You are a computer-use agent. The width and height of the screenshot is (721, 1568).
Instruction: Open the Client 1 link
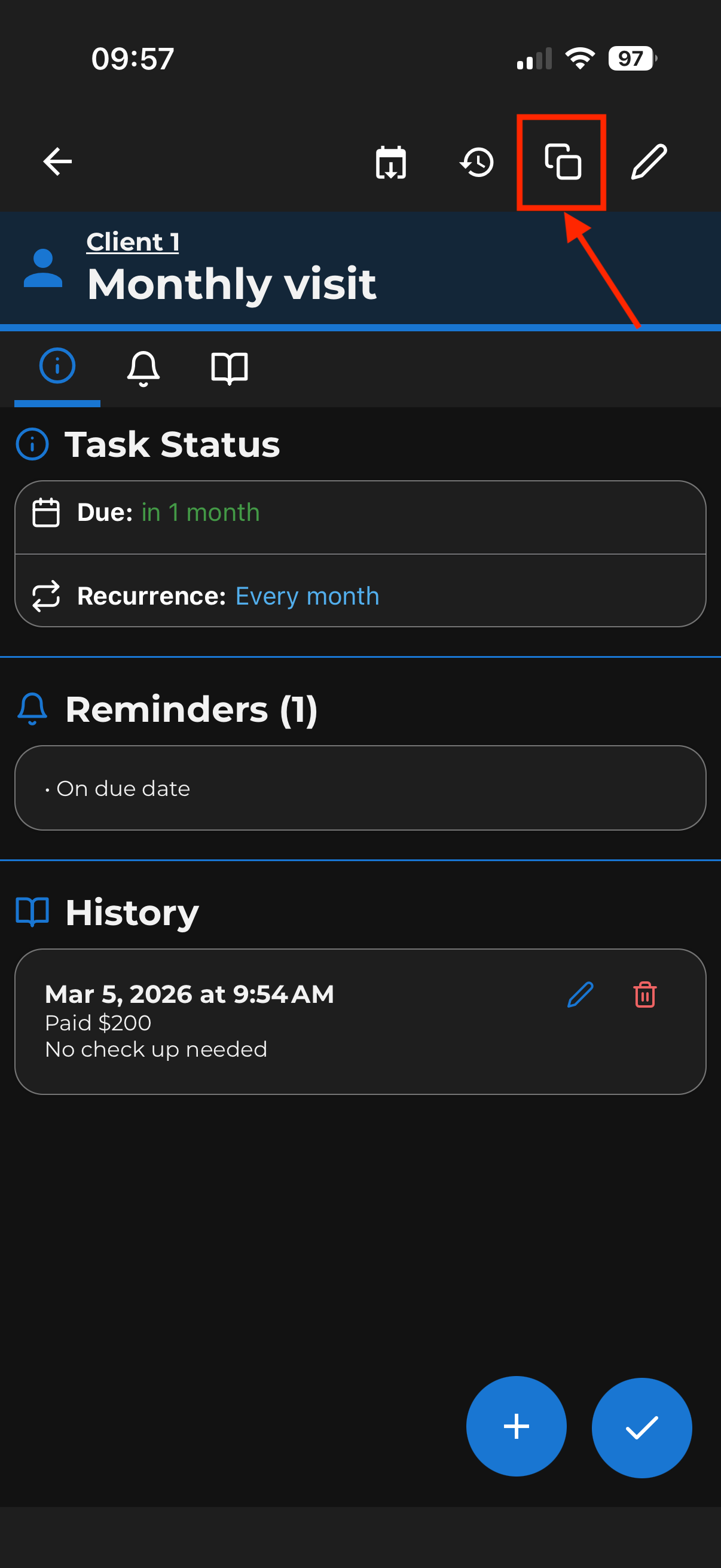pos(133,241)
